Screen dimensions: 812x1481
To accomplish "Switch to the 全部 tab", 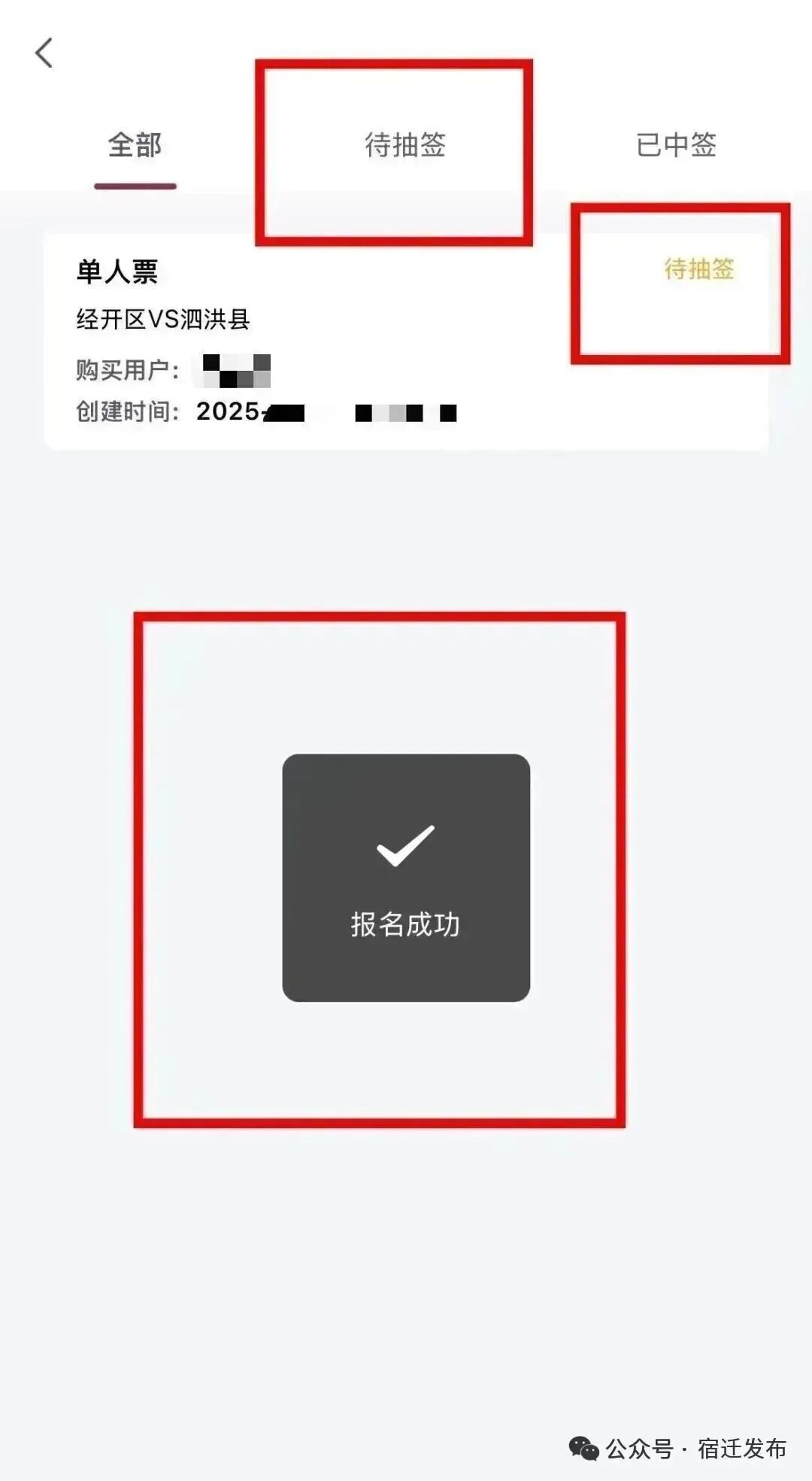I will pyautogui.click(x=135, y=145).
